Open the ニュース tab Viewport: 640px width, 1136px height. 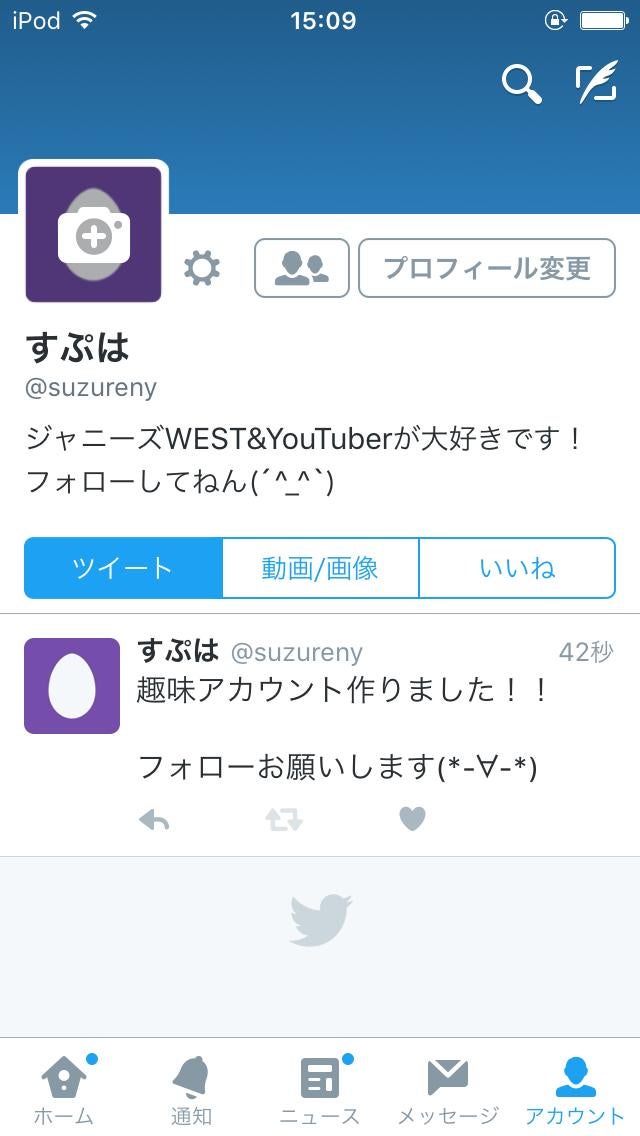[x=320, y=1090]
